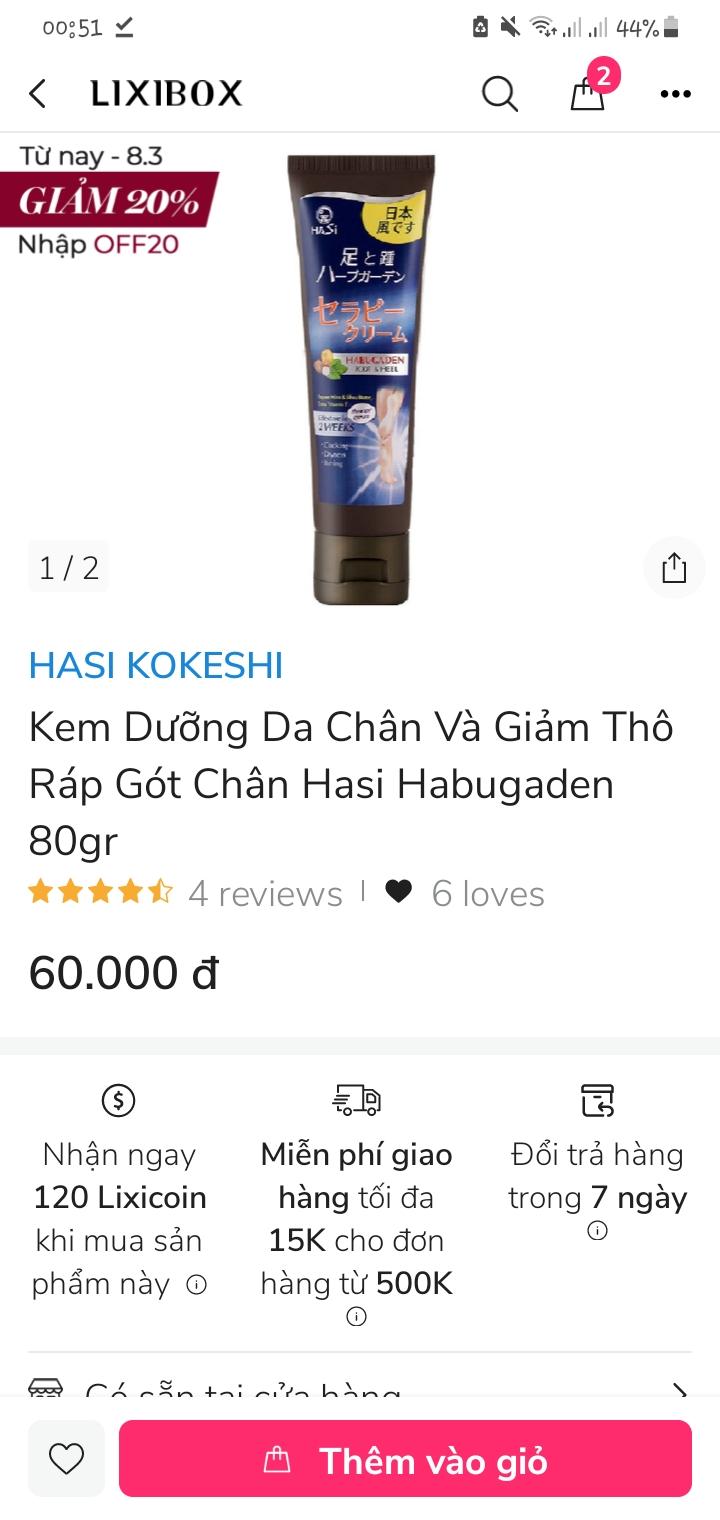The height and width of the screenshot is (1520, 720).
Task: Open the product image of the Hasi tube
Action: (x=362, y=380)
